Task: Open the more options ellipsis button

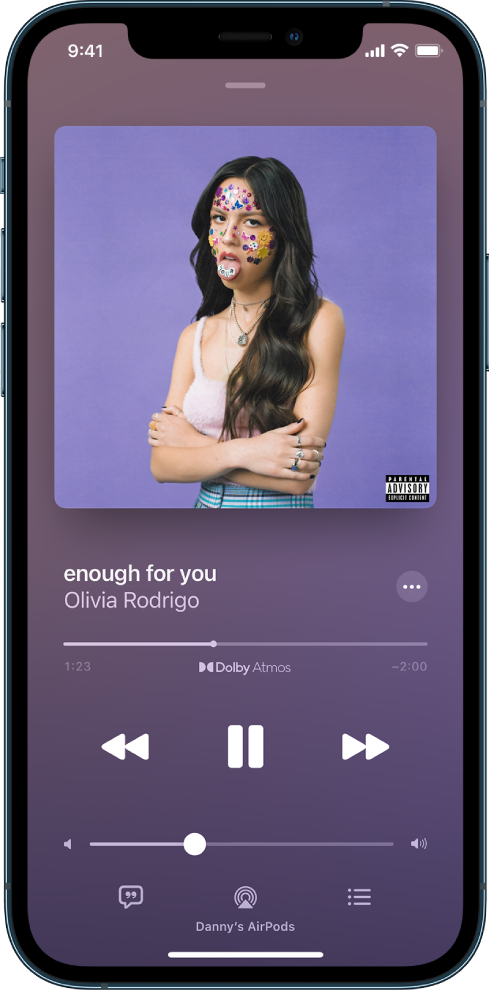Action: (412, 587)
